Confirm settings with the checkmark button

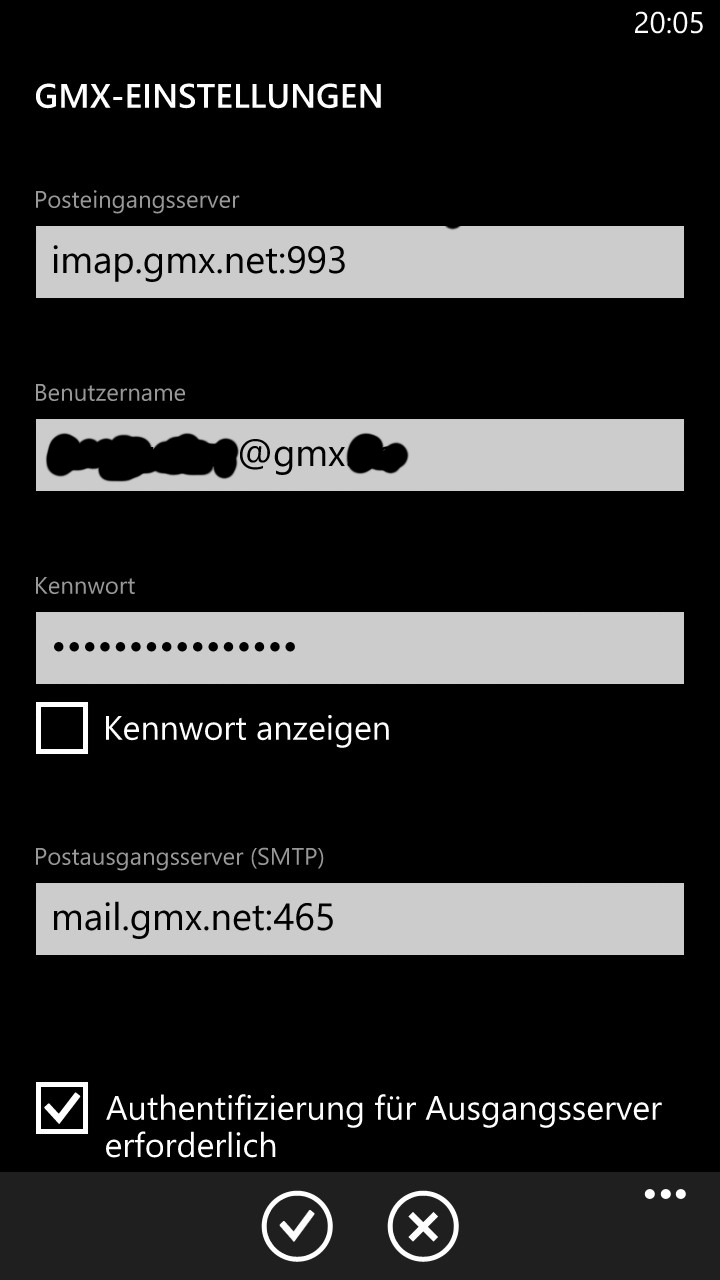tap(297, 1226)
